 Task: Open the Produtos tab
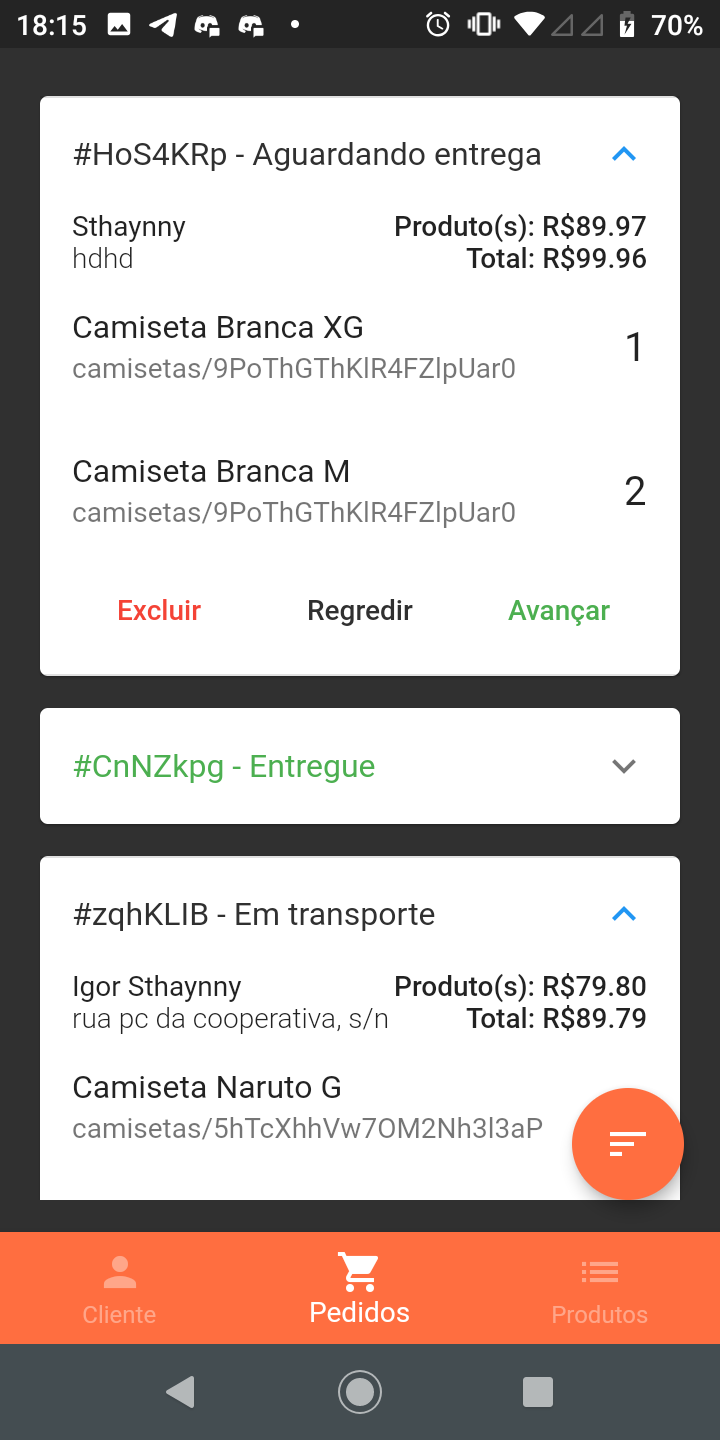[x=600, y=1288]
